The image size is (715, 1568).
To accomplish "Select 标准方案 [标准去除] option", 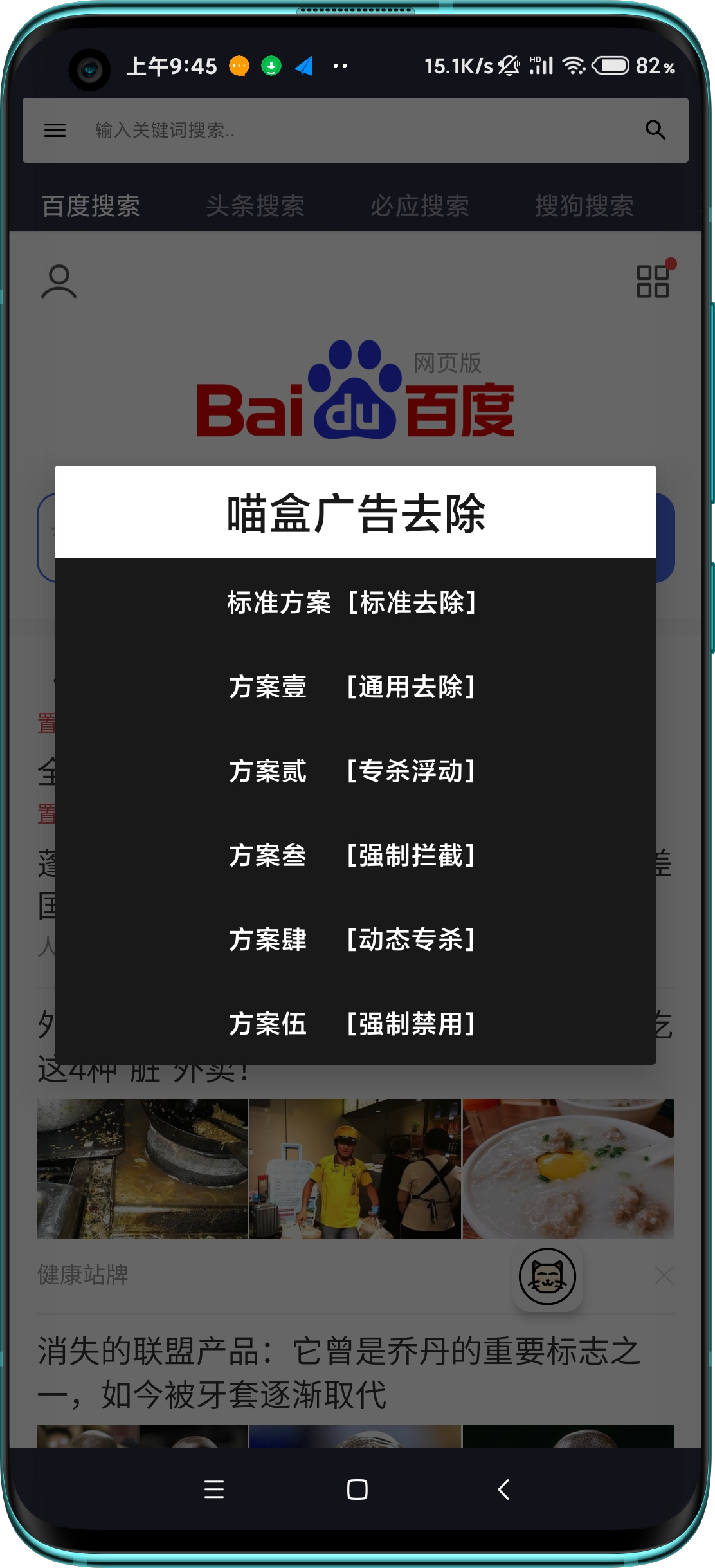I will coord(354,602).
